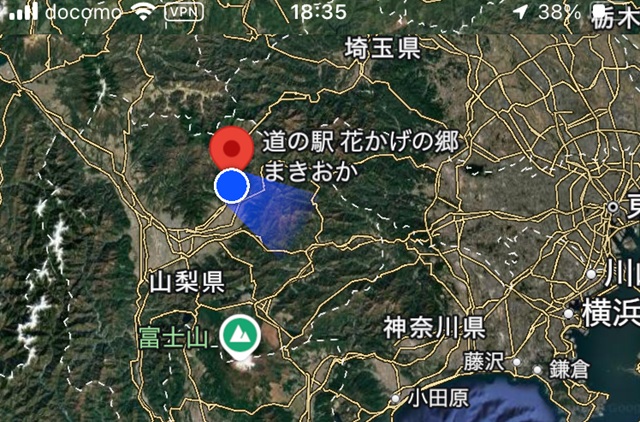Tap the blue current location dot
640x422 pixels.
232,185
